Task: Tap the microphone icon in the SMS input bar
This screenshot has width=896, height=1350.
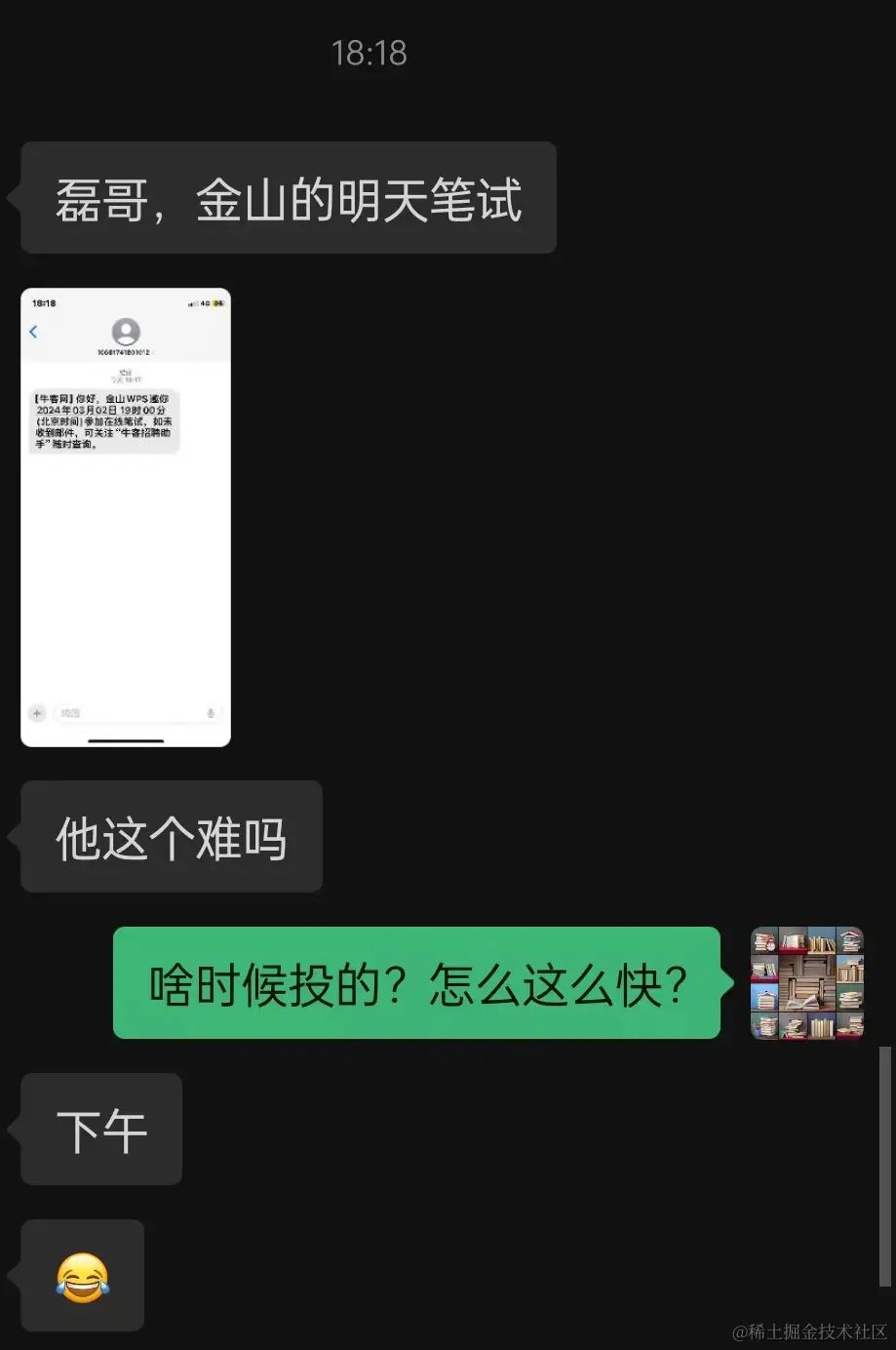Action: pyautogui.click(x=211, y=713)
